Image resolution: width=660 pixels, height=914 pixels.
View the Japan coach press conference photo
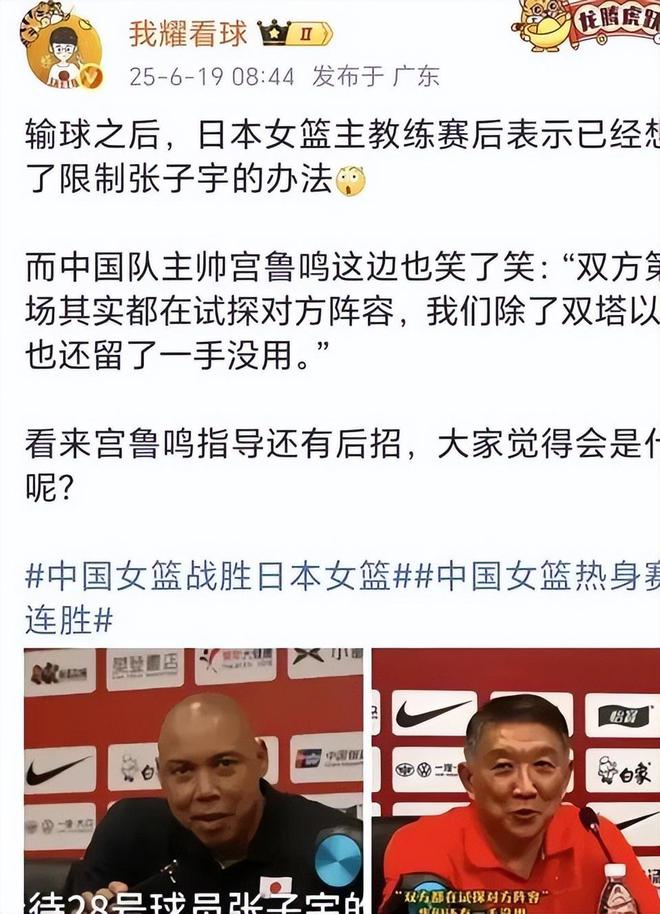click(x=193, y=780)
